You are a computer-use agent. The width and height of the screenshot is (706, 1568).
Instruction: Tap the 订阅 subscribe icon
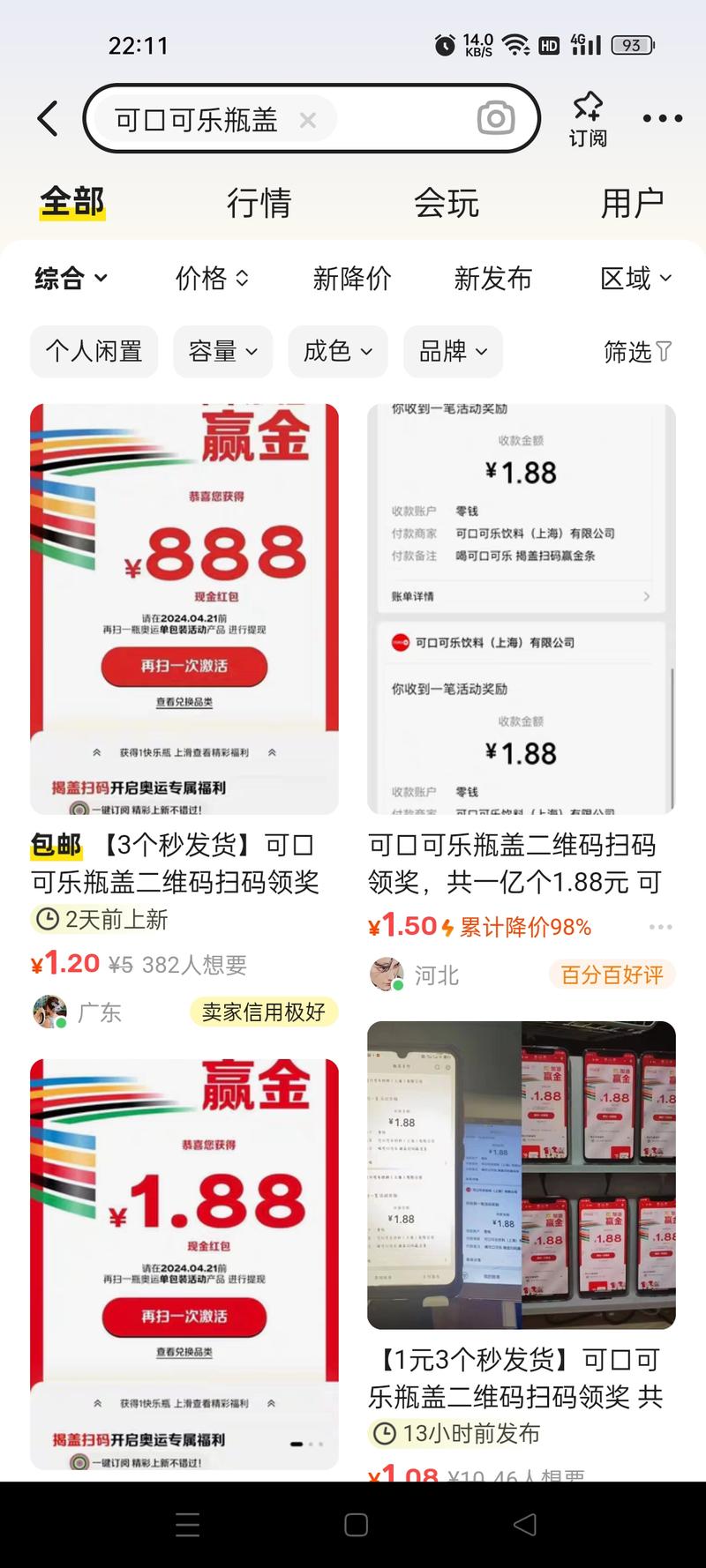(588, 117)
